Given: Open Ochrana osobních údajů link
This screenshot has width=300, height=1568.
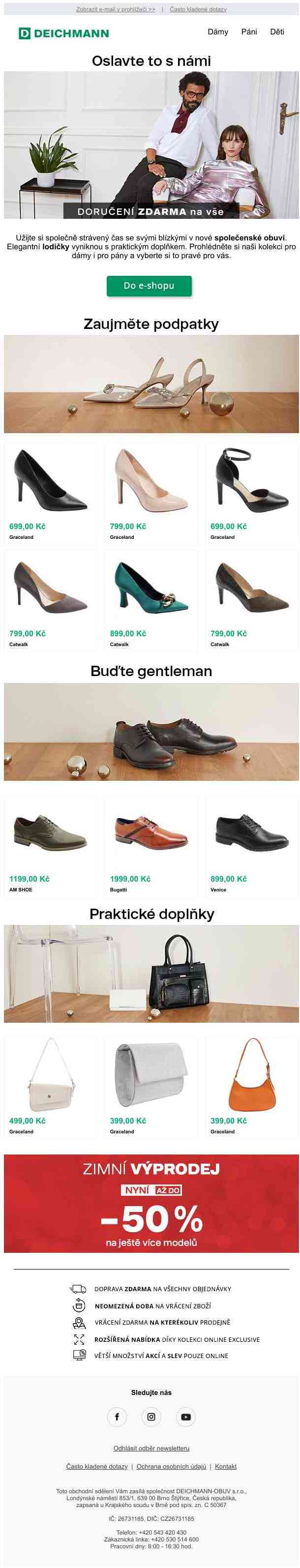Looking at the screenshot, I should click(x=171, y=1466).
